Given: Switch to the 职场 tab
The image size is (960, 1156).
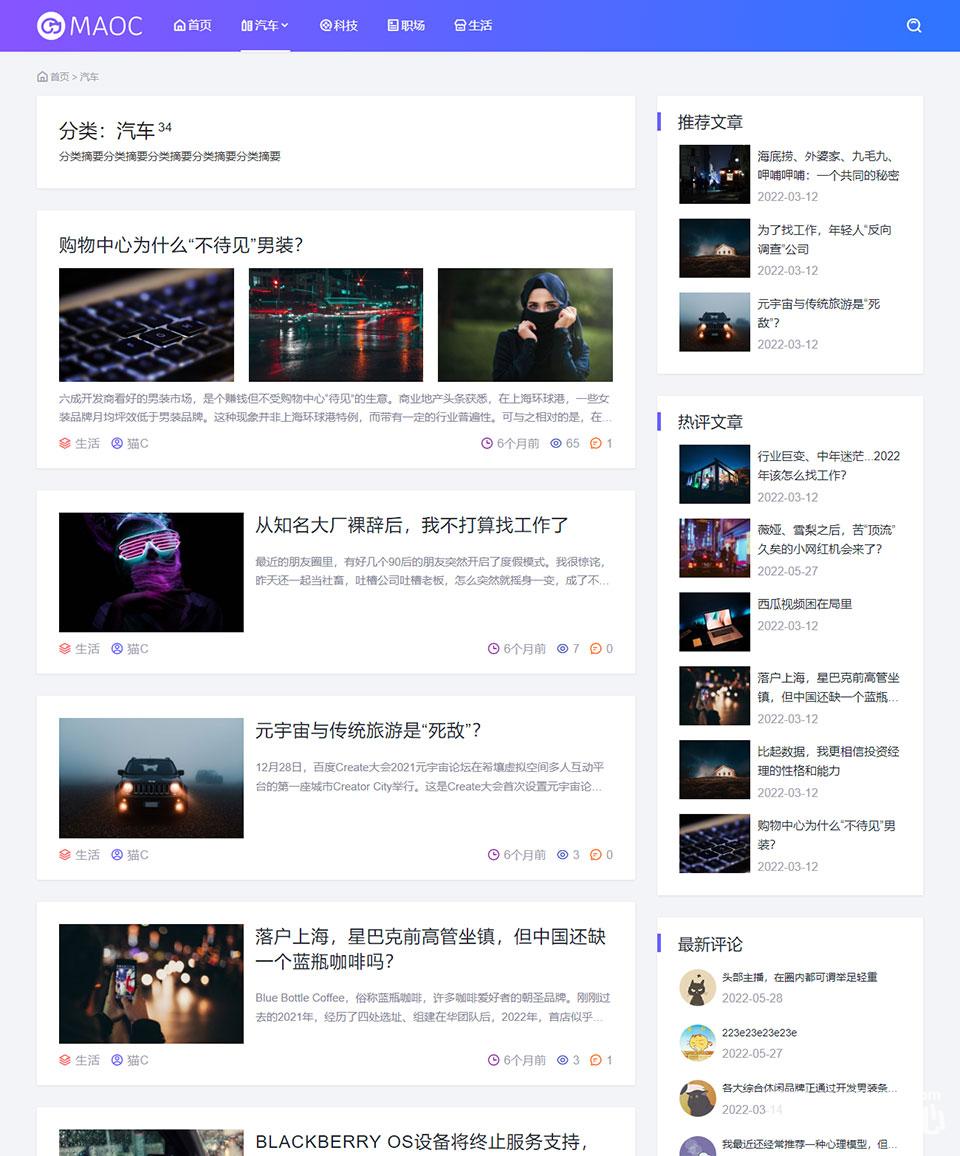Looking at the screenshot, I should [x=406, y=26].
